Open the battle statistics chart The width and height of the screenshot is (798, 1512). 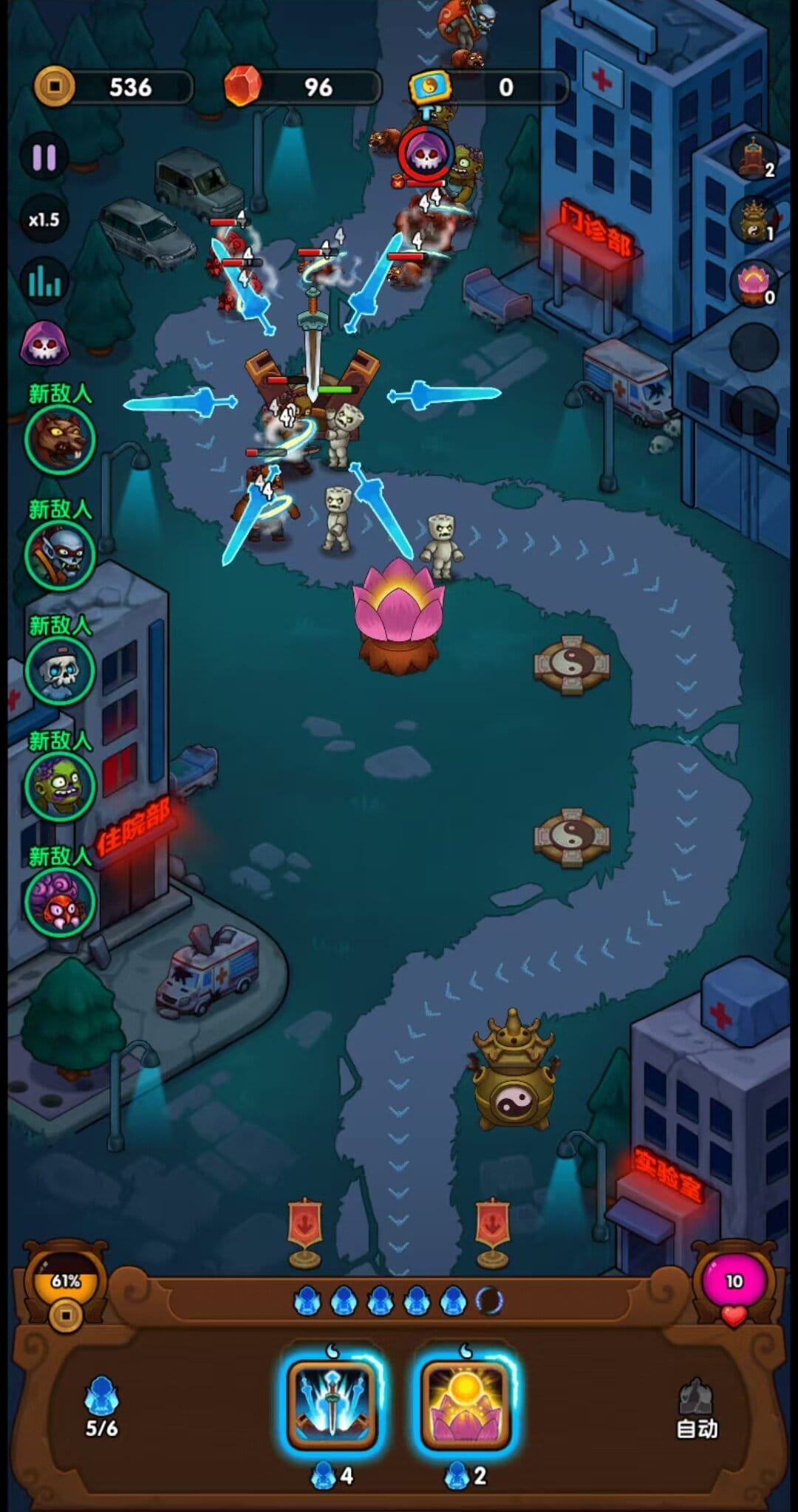(44, 281)
